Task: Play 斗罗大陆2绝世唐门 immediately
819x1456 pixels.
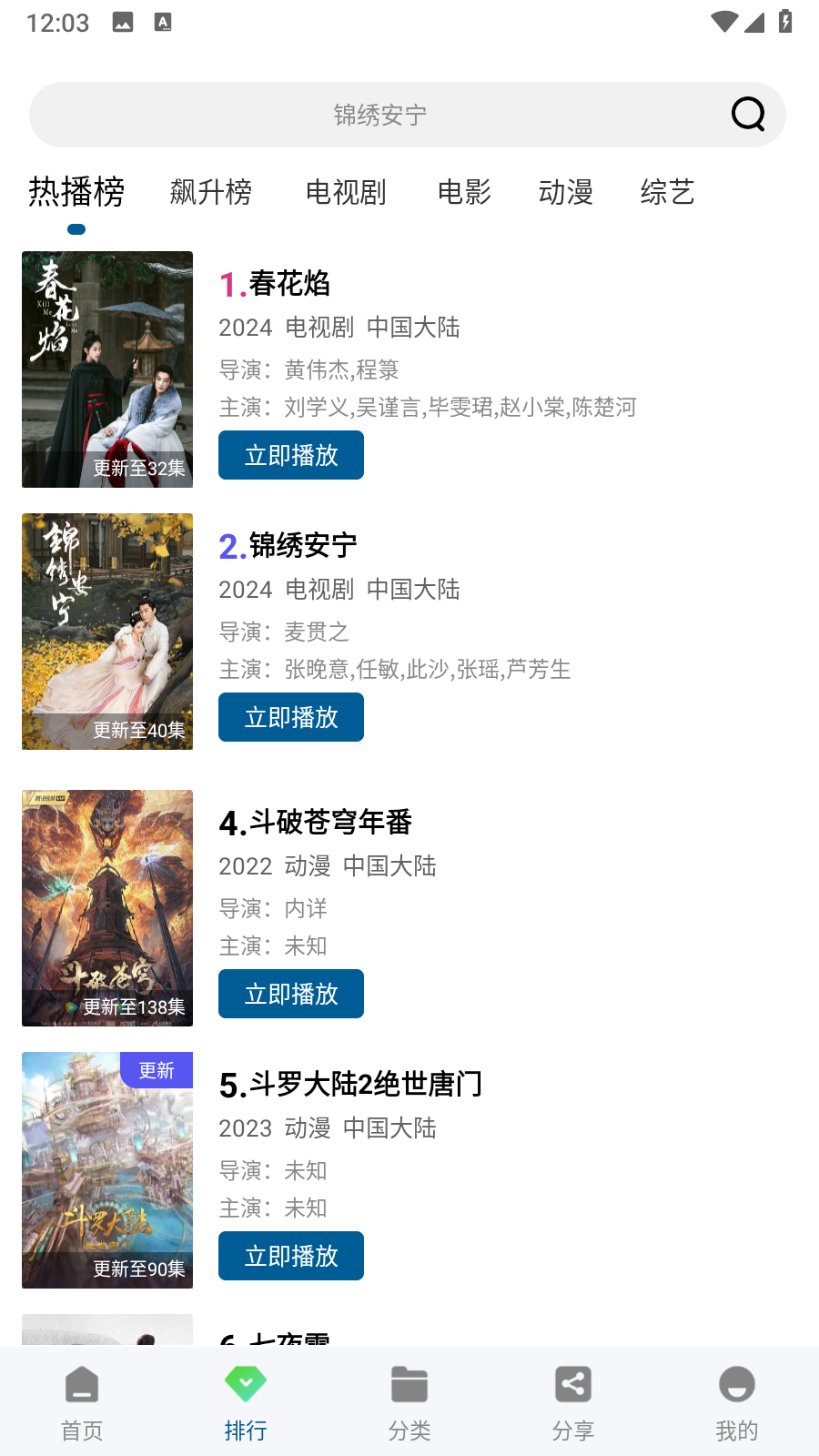Action: (291, 1256)
